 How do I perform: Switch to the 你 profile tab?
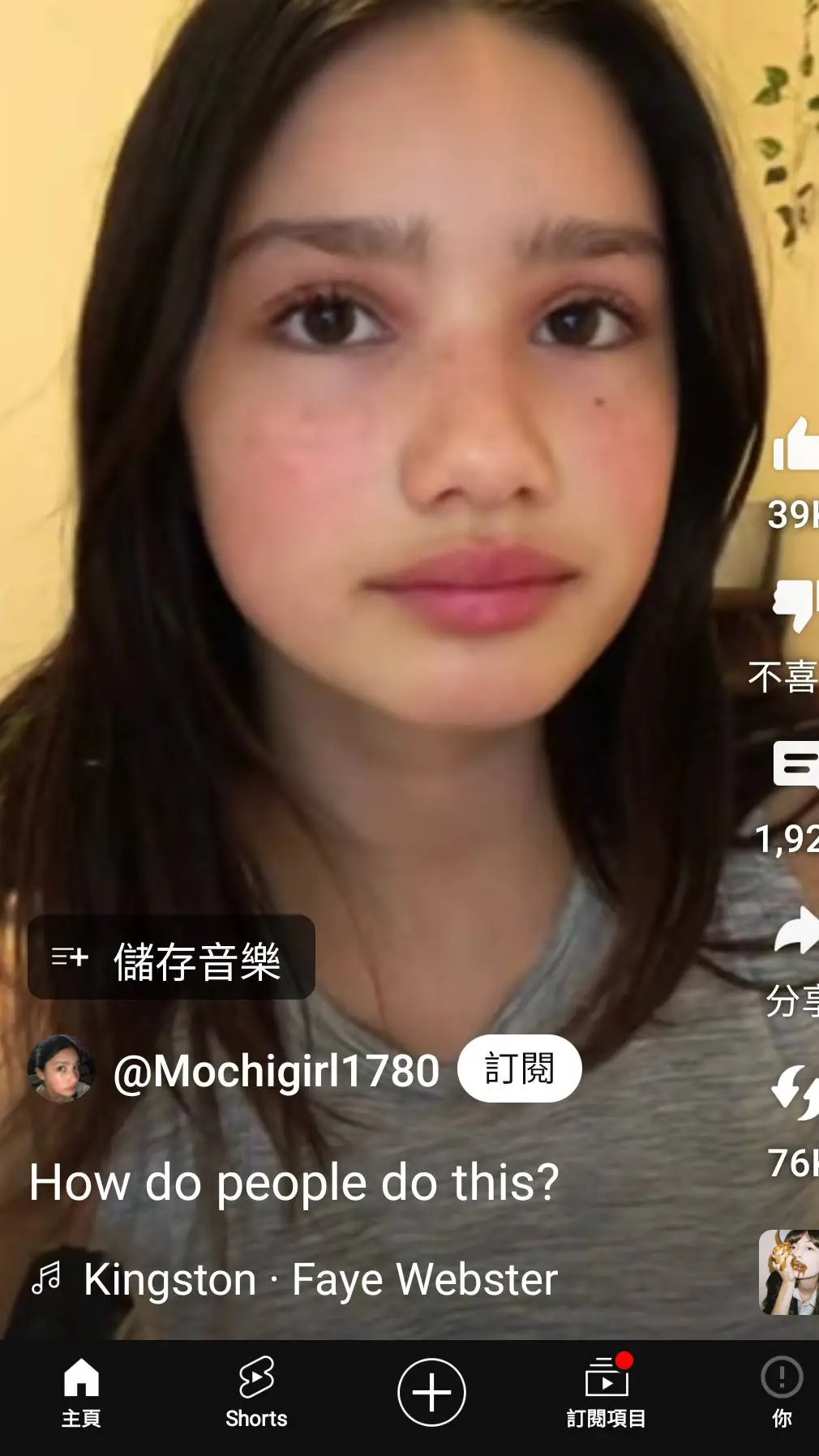pyautogui.click(x=782, y=1392)
